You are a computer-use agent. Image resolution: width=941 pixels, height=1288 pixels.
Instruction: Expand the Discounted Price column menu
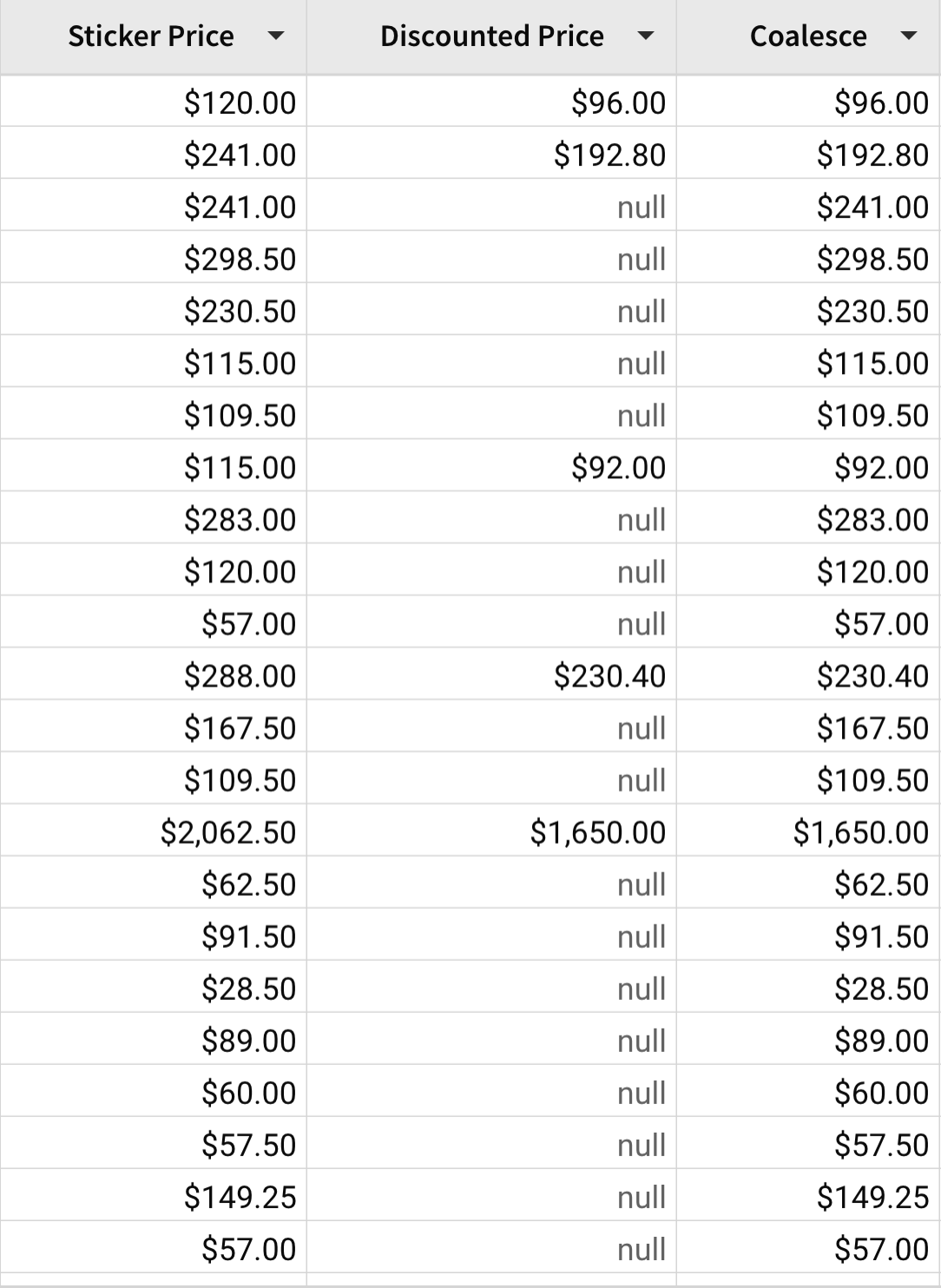(645, 36)
